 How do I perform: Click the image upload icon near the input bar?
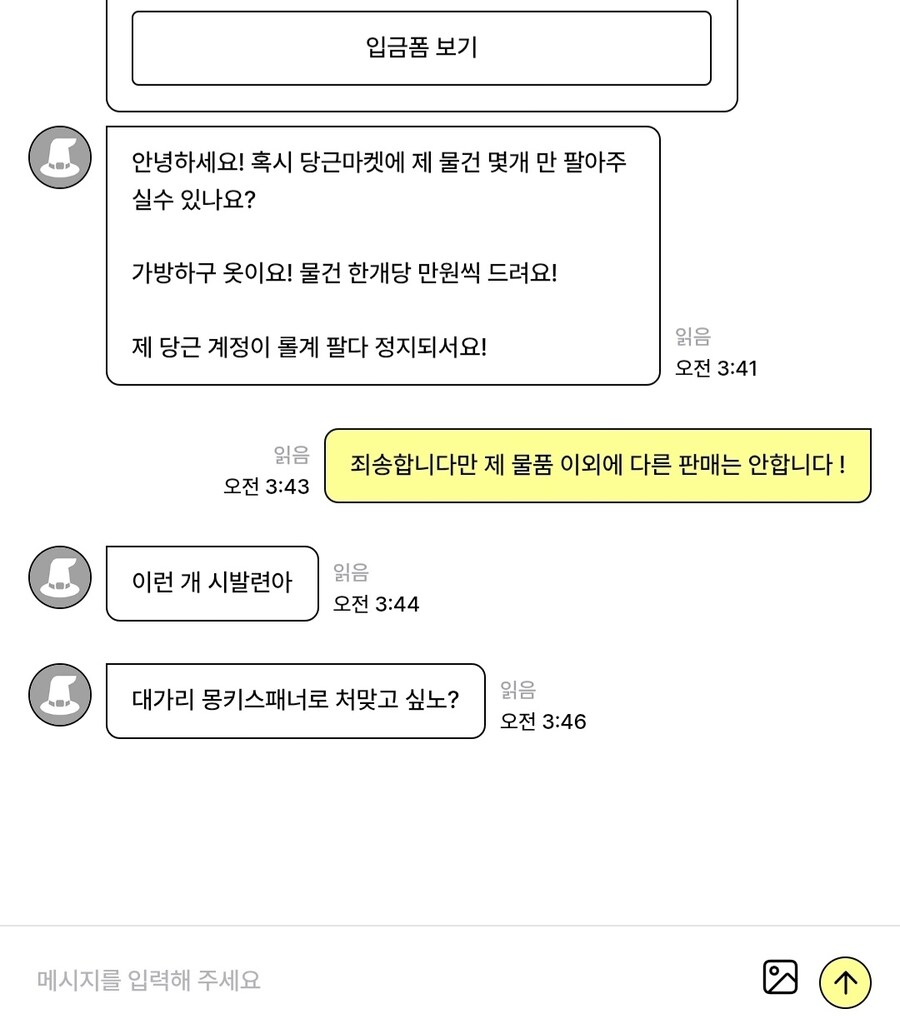(780, 978)
